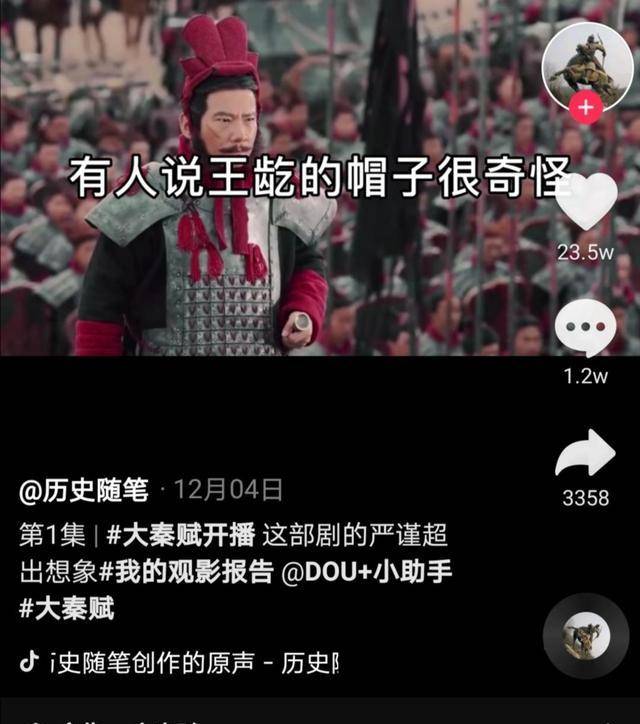Open the @历史随笔 username
The width and height of the screenshot is (640, 724).
click(84, 490)
